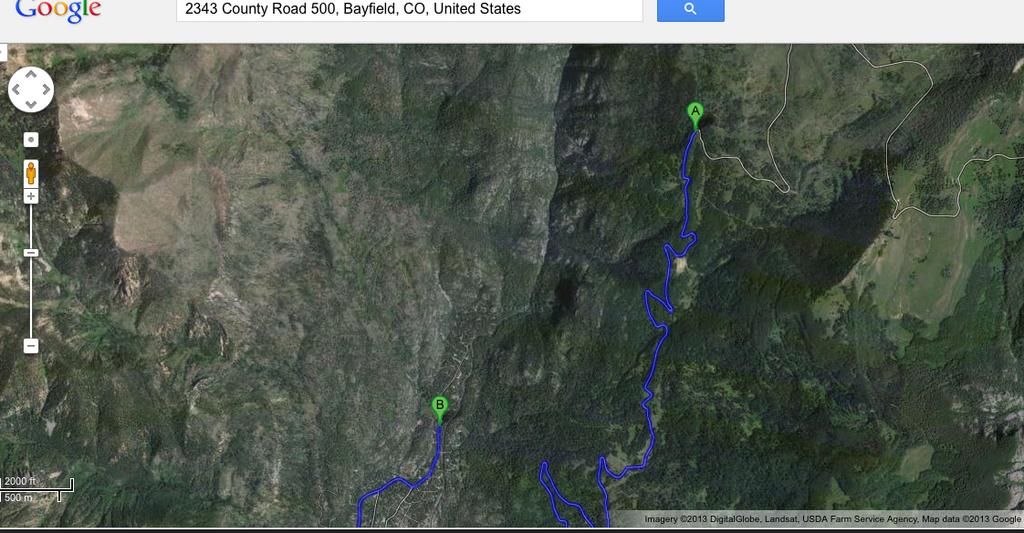The image size is (1024, 533).
Task: Tap the blue search button
Action: [x=690, y=10]
